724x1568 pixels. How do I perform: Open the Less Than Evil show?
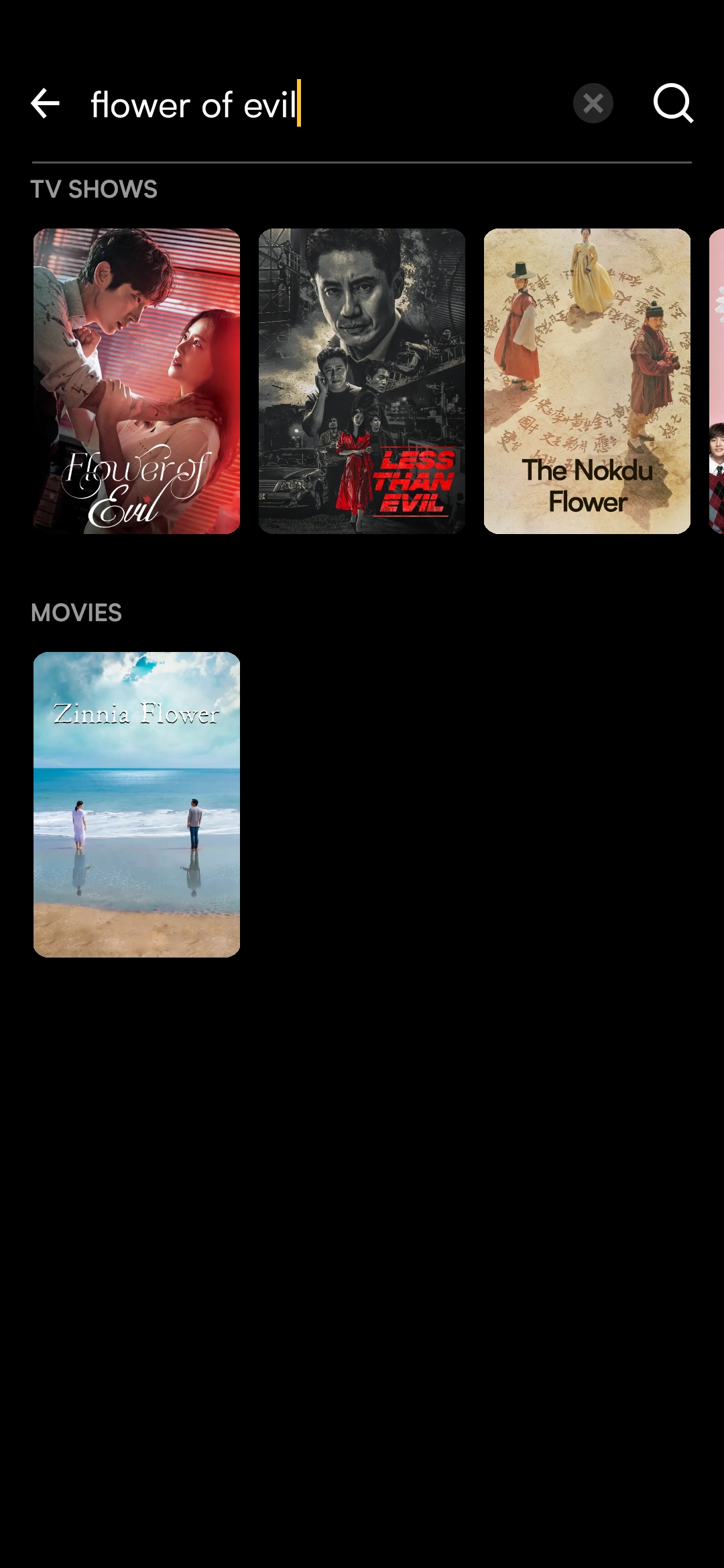pos(362,381)
